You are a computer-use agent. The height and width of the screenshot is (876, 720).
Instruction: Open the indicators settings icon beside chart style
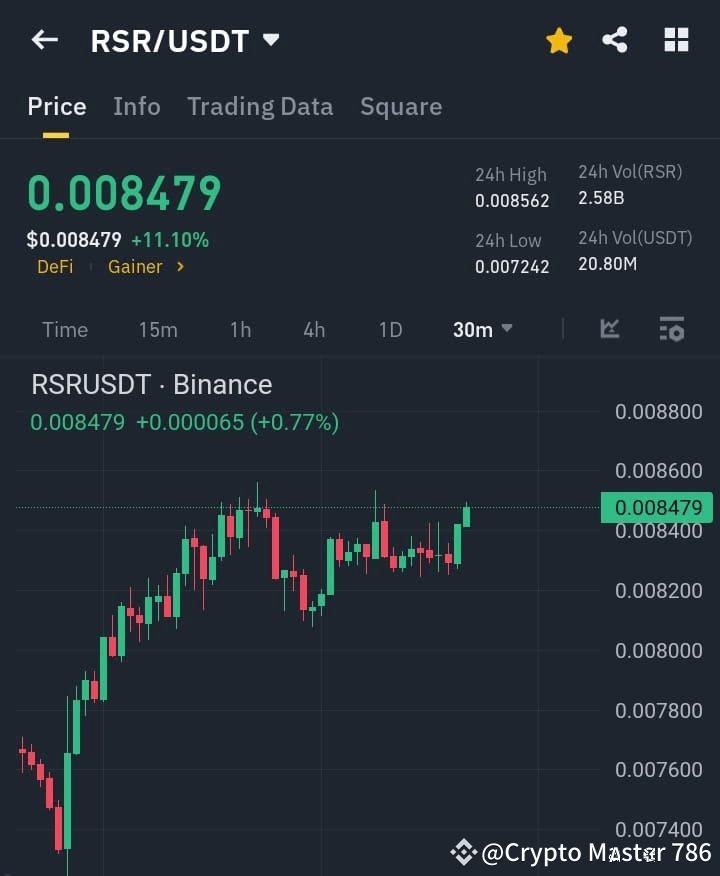point(672,329)
